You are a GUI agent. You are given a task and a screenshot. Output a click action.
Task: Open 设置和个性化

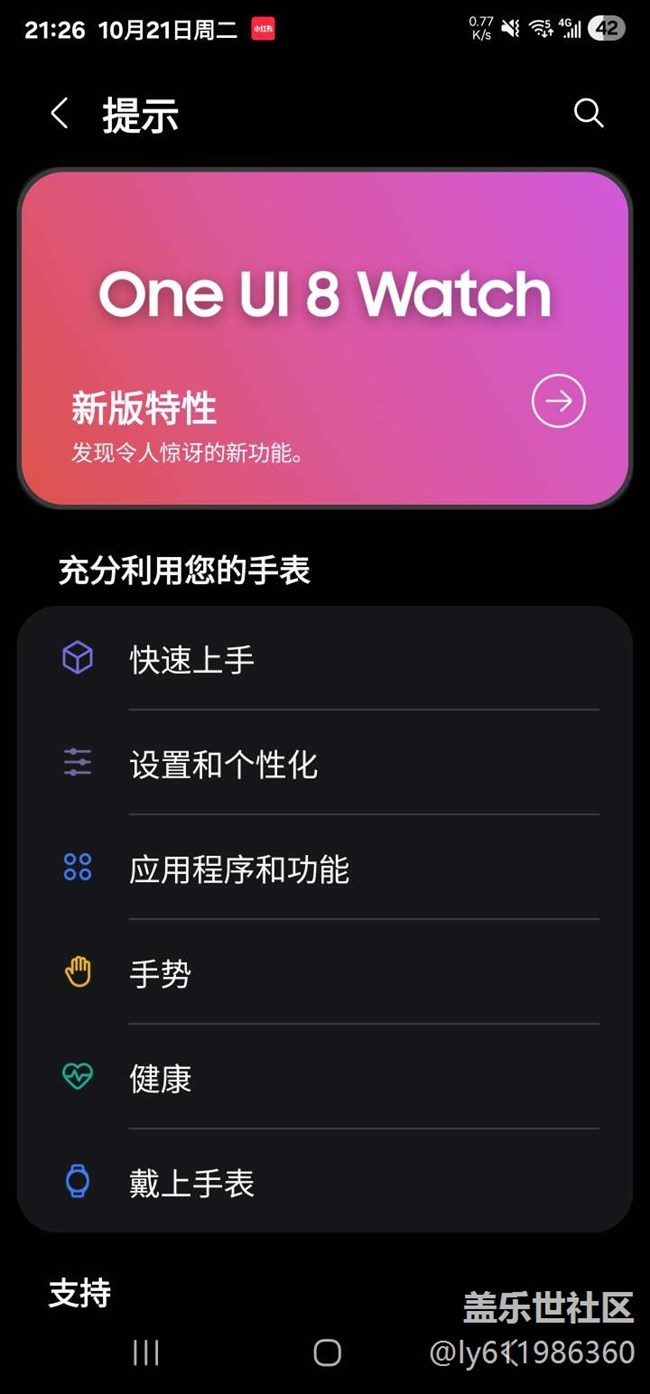click(x=325, y=763)
